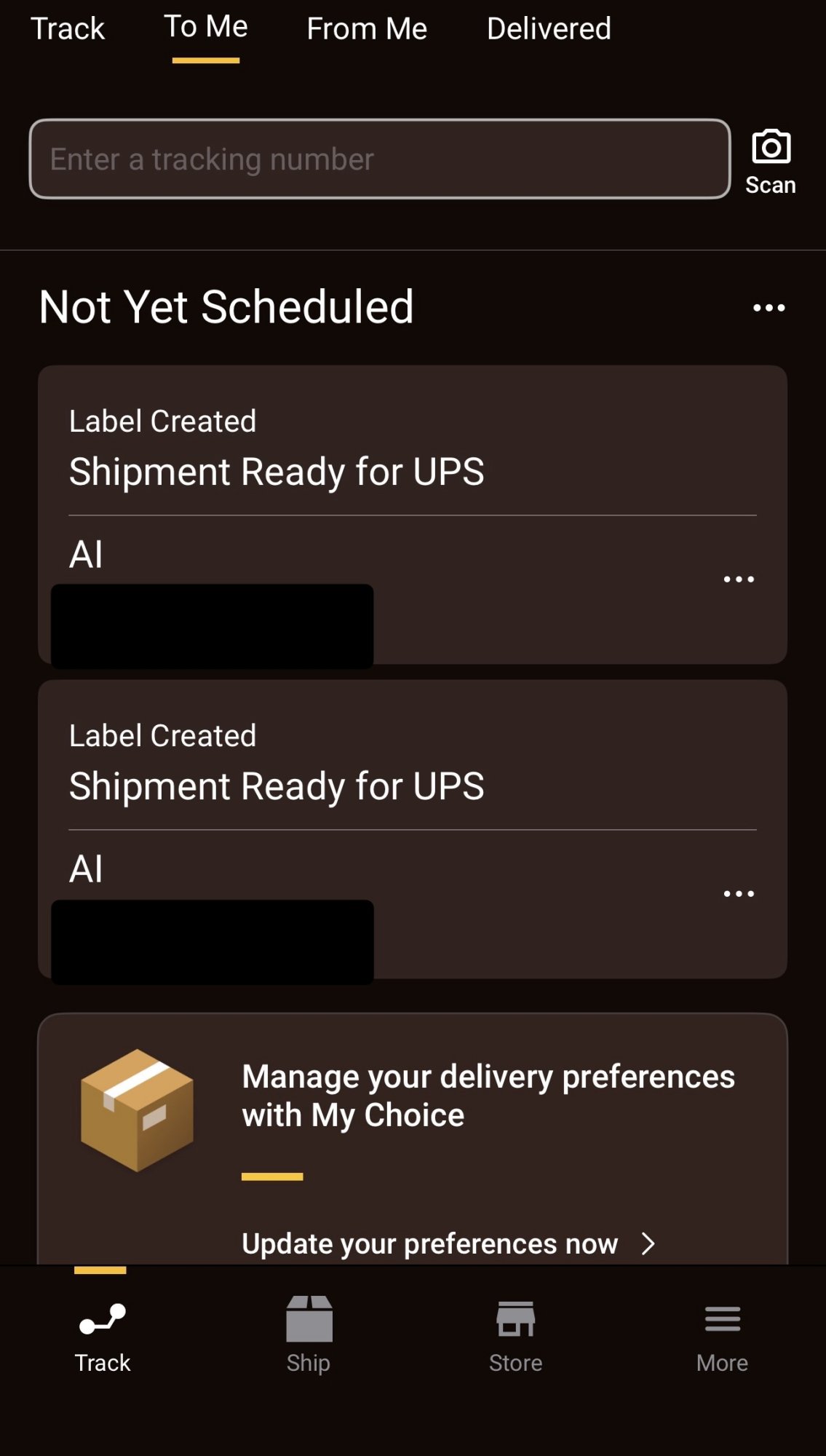The image size is (826, 1456).
Task: Select the To Me tab
Action: point(206,28)
